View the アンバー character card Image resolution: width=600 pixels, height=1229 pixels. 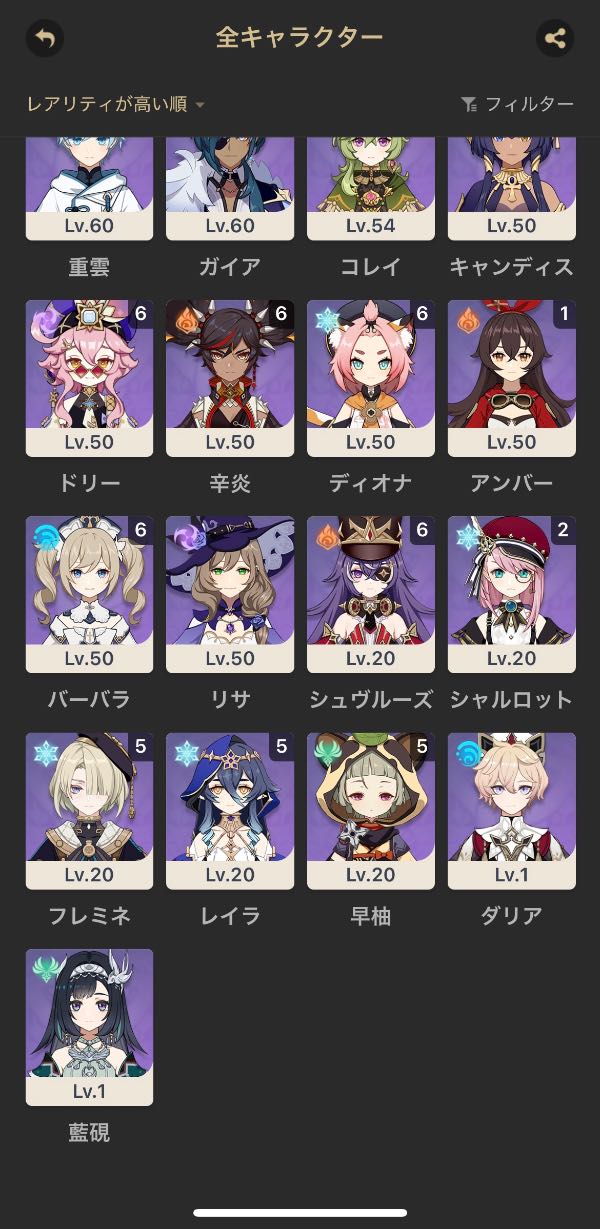coord(512,378)
